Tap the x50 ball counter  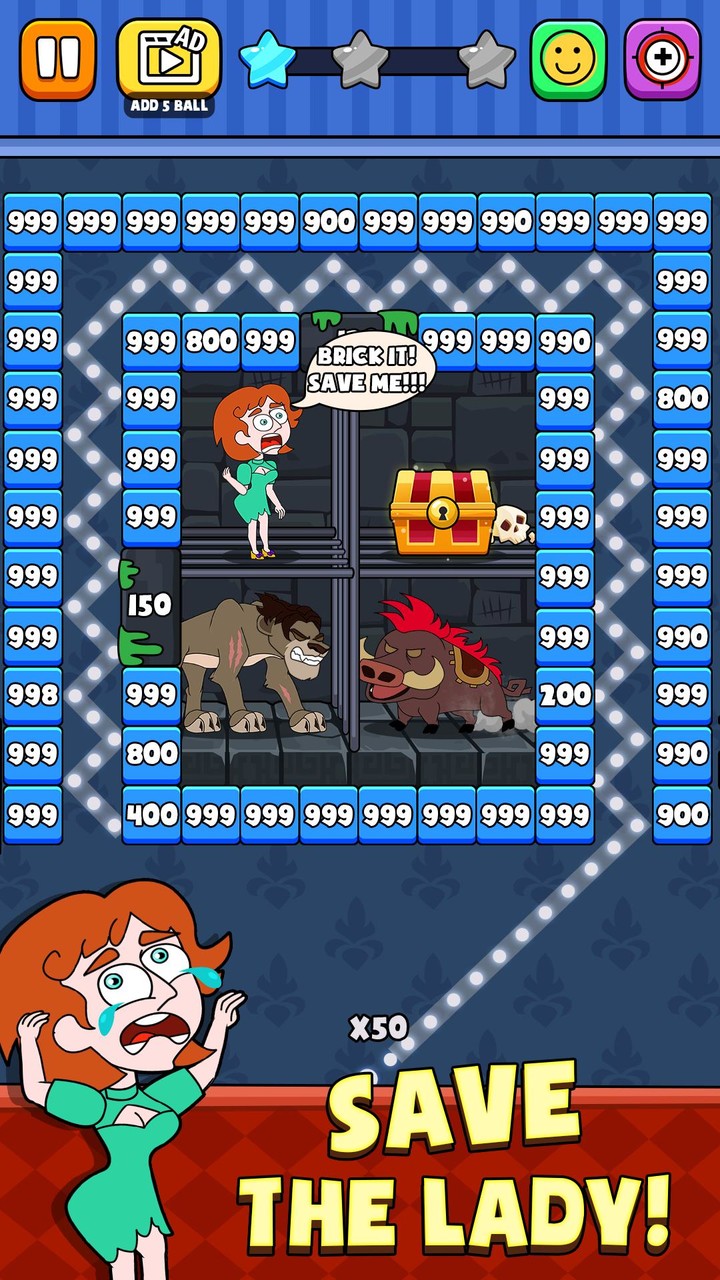tap(380, 1024)
